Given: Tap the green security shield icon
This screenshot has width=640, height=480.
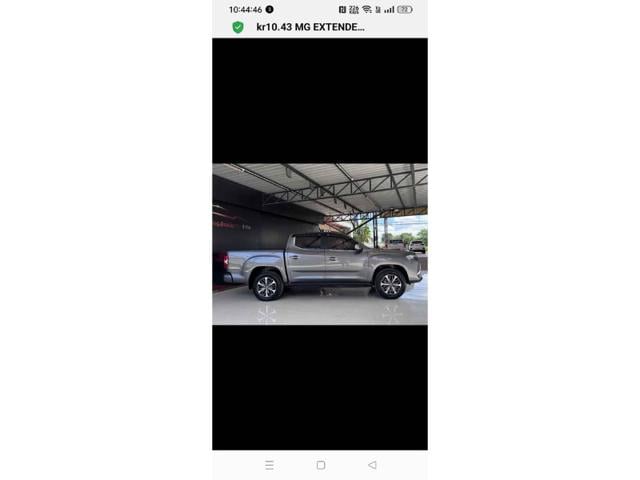Looking at the screenshot, I should tap(238, 27).
